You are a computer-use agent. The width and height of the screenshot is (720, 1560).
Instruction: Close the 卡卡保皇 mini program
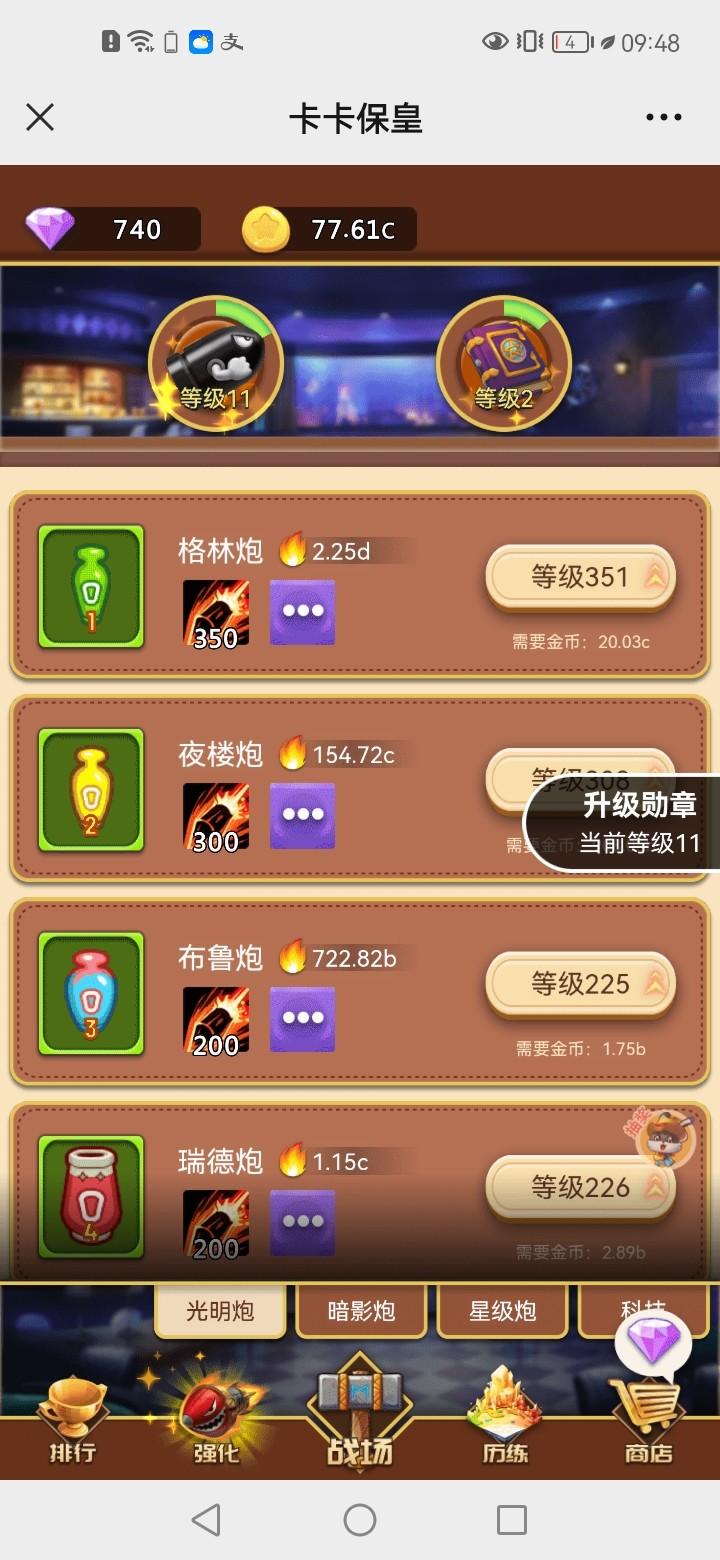tap(40, 118)
